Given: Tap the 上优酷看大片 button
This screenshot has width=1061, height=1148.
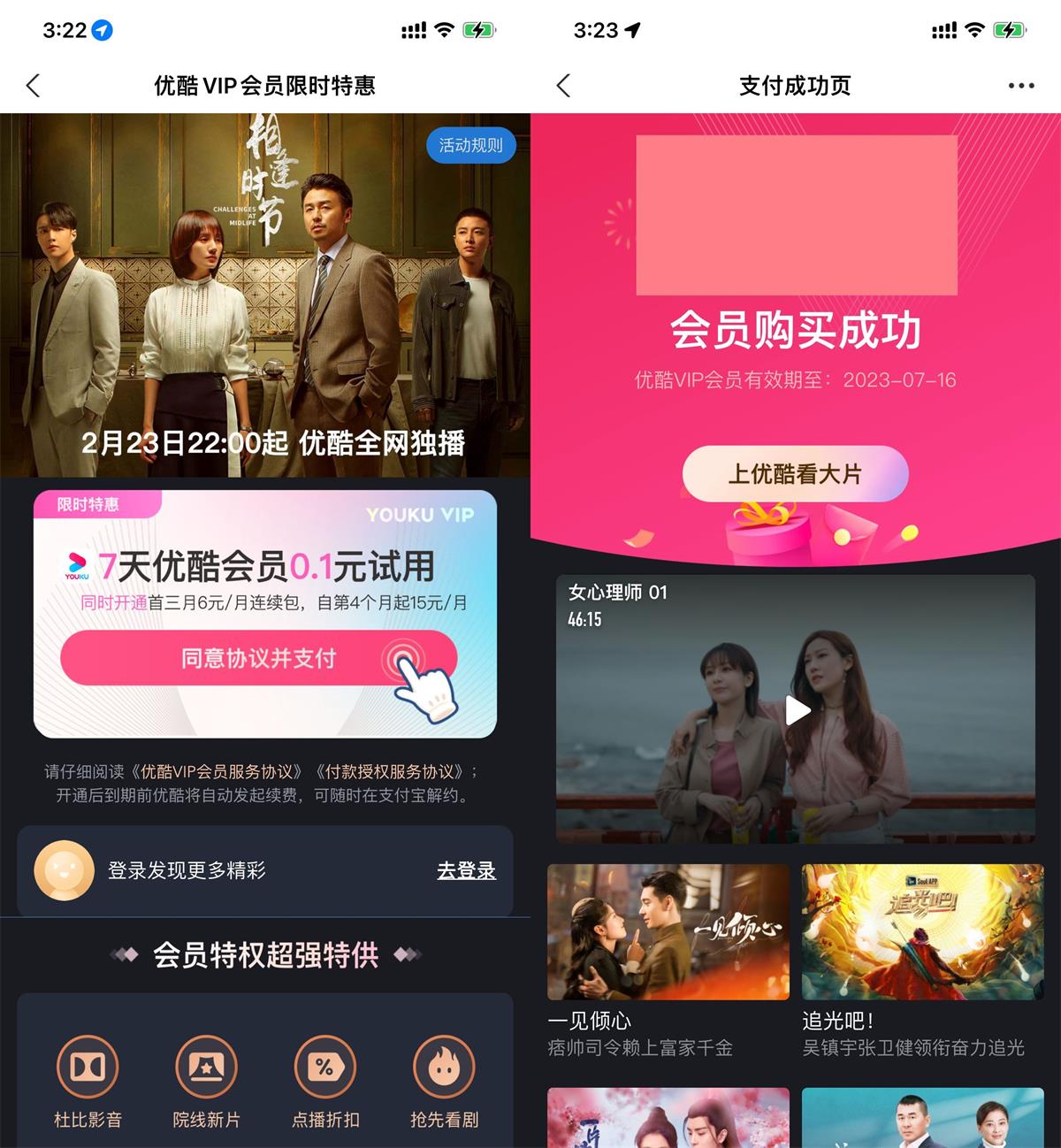Looking at the screenshot, I should [x=795, y=474].
